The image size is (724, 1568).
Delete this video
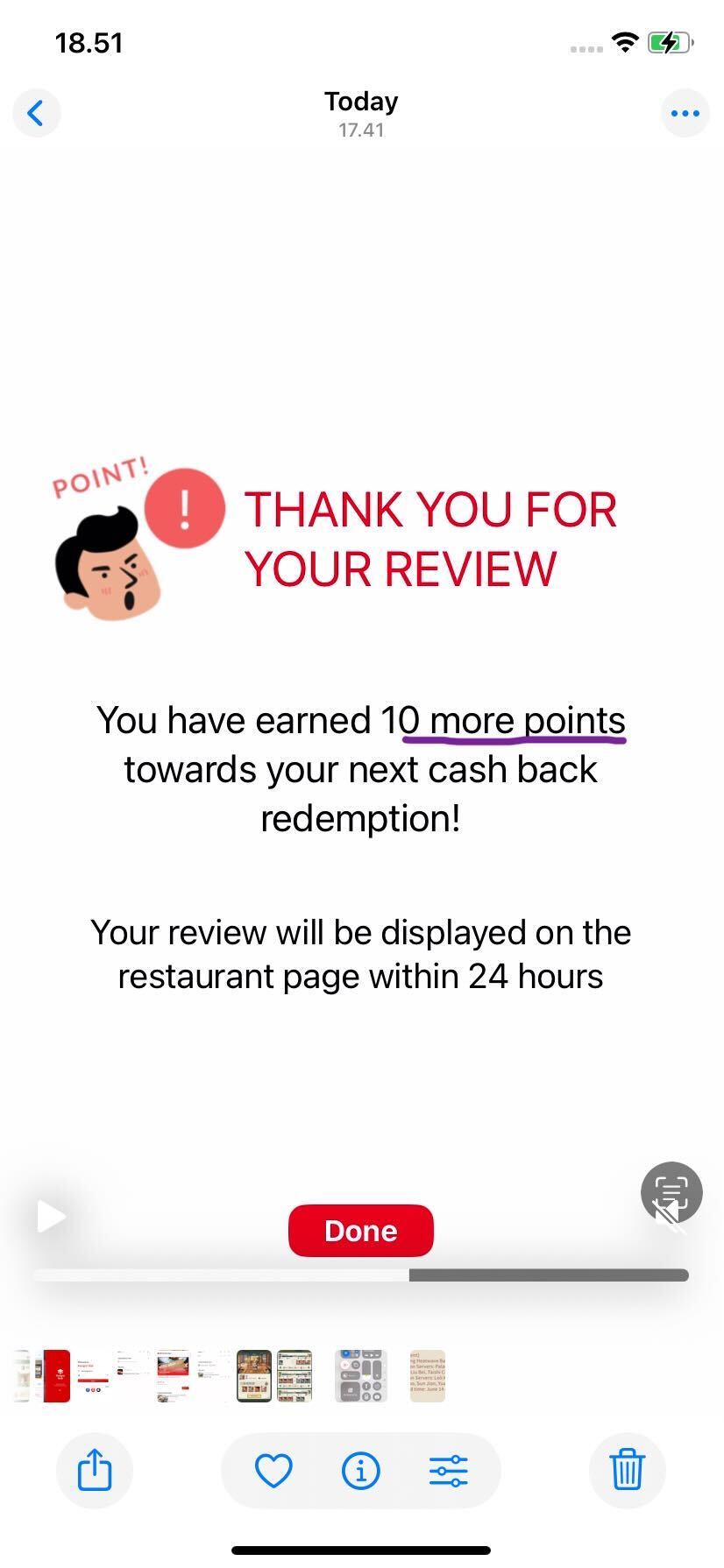pyautogui.click(x=627, y=1470)
